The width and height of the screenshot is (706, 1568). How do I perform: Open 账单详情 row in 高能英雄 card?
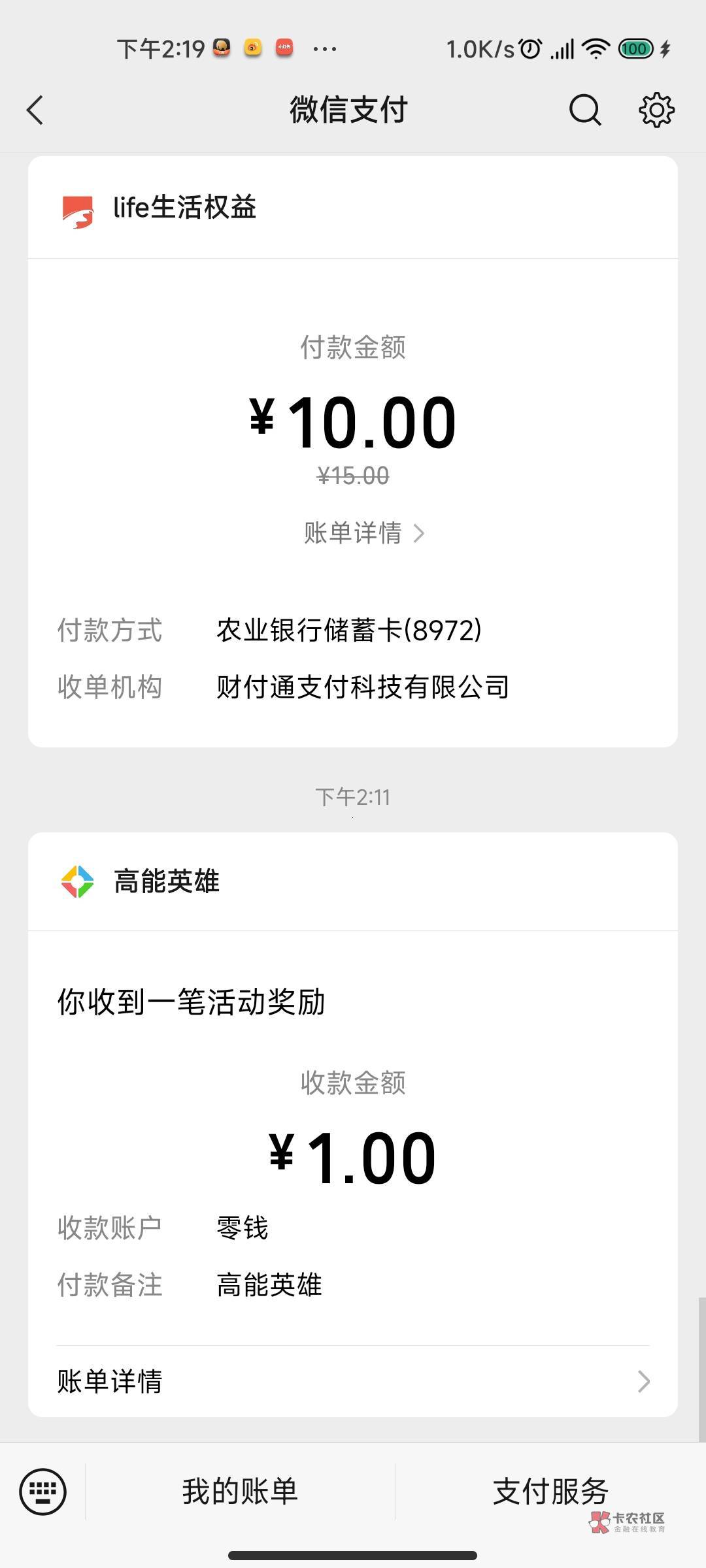353,1381
